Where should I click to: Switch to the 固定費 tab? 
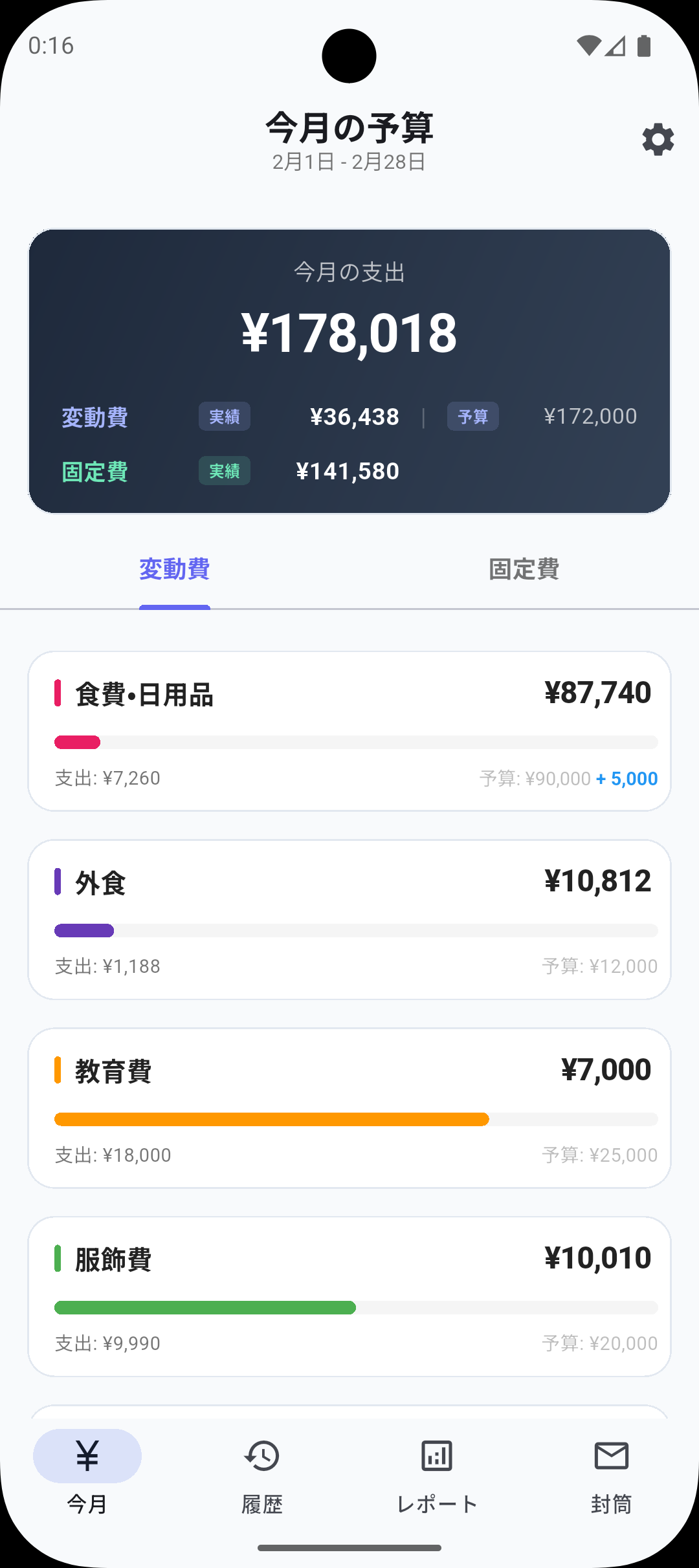tap(524, 570)
